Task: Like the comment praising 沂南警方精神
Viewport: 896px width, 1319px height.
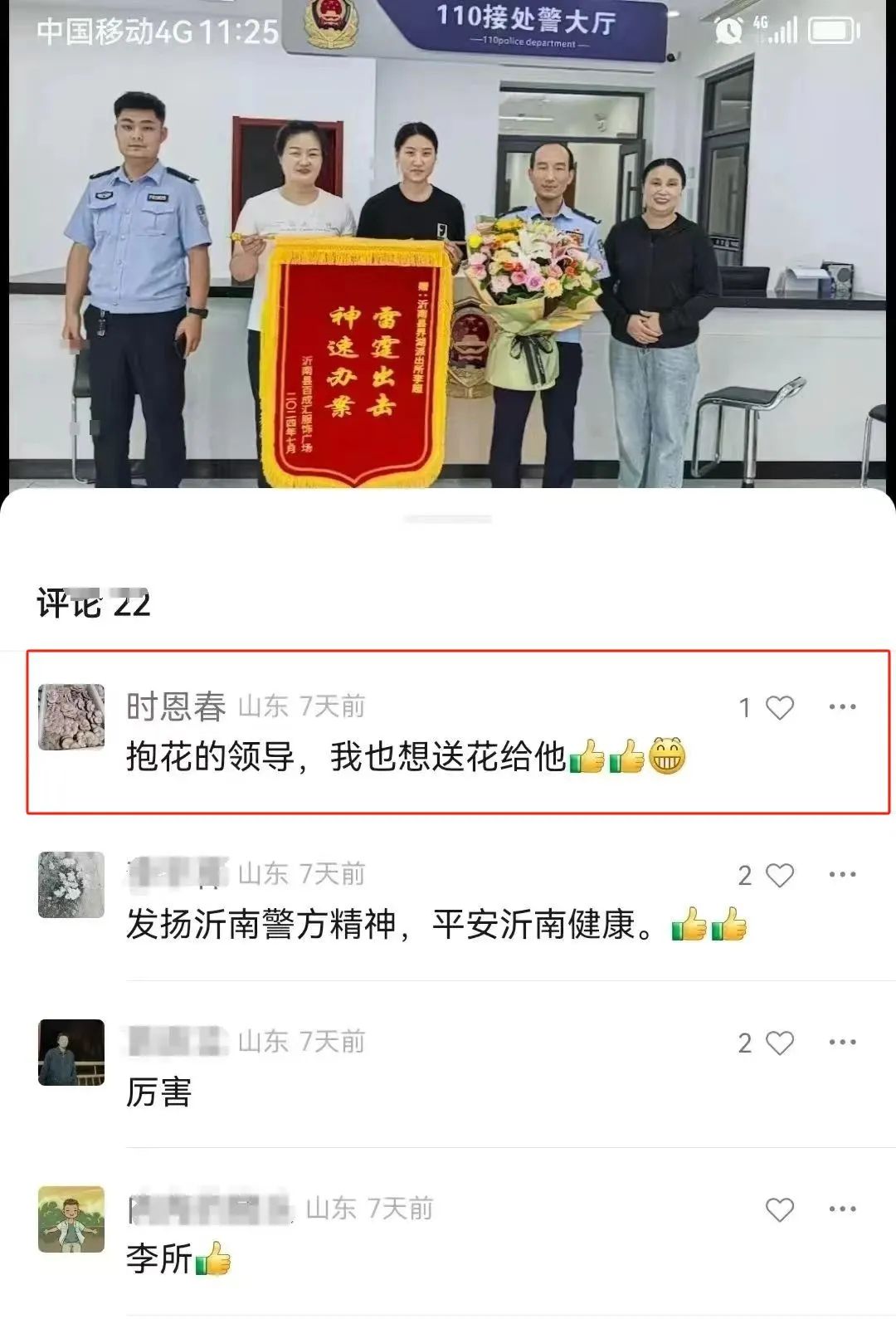Action: coord(779,876)
